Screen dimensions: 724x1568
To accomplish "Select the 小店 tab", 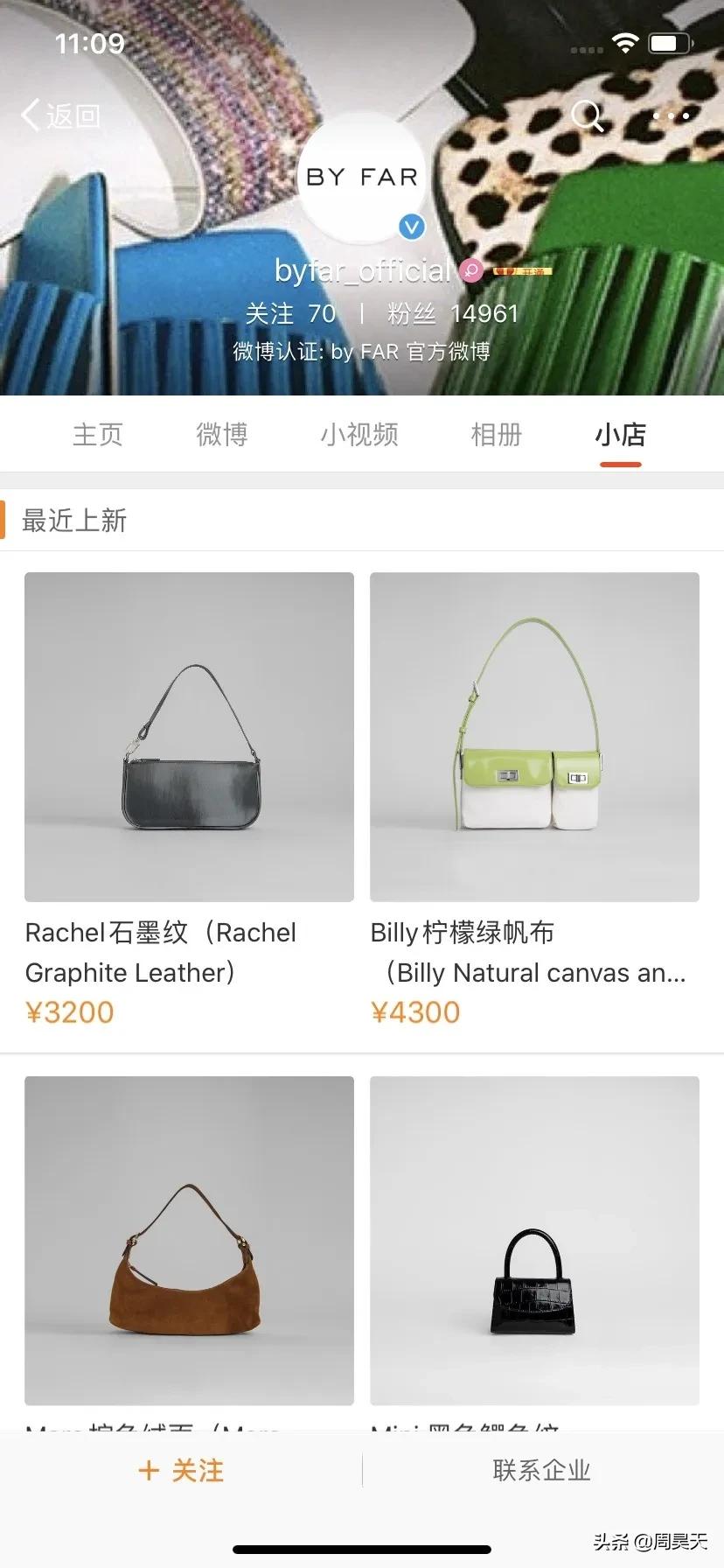I will pos(620,435).
